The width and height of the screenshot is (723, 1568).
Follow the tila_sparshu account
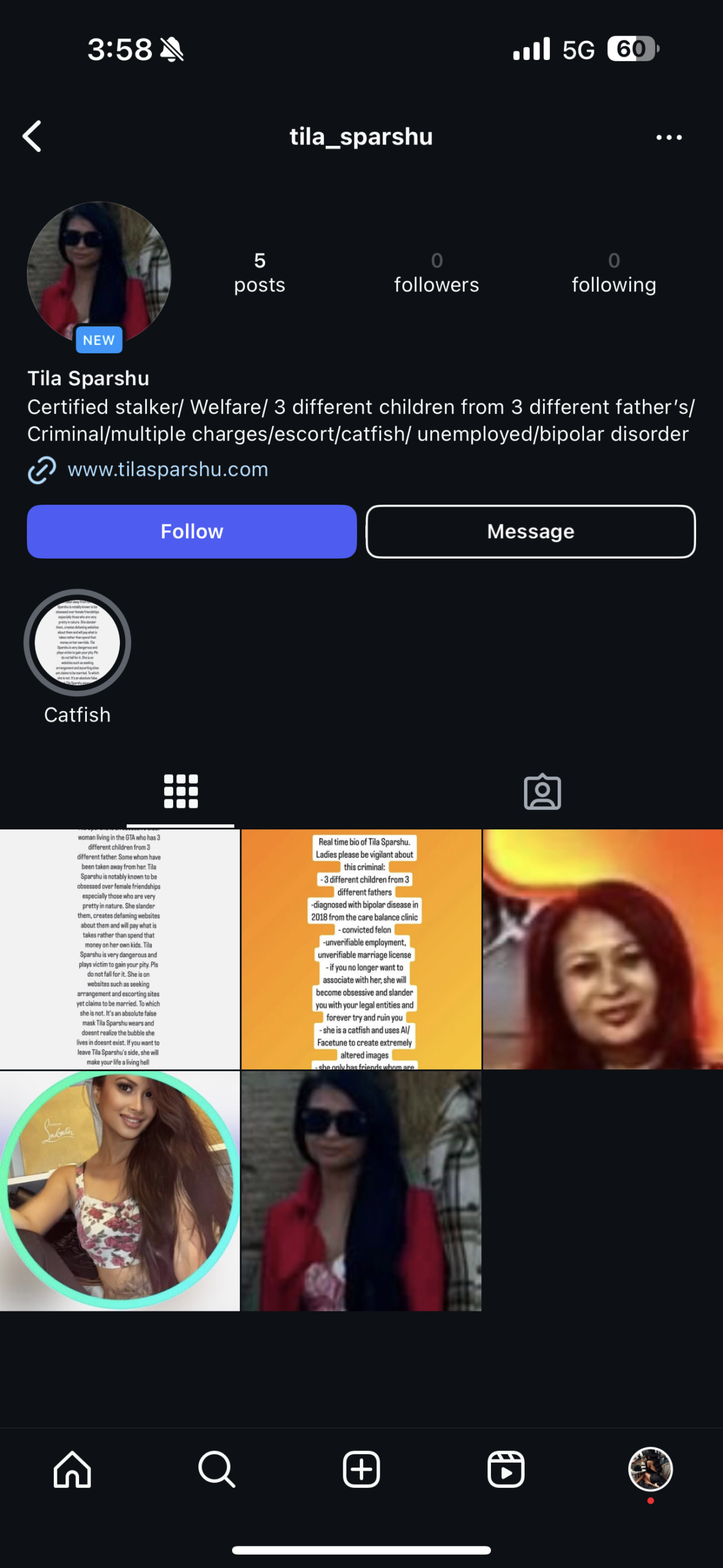(192, 531)
